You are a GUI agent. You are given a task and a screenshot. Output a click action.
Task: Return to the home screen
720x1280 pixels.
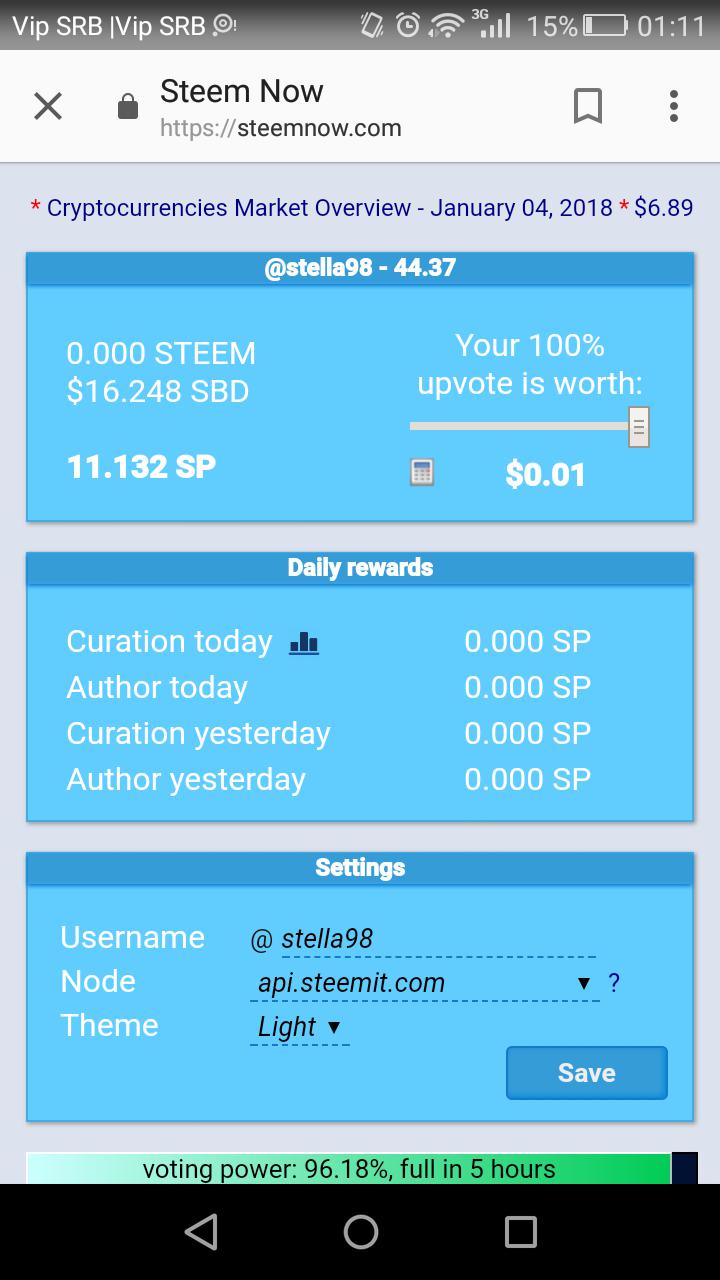360,1232
